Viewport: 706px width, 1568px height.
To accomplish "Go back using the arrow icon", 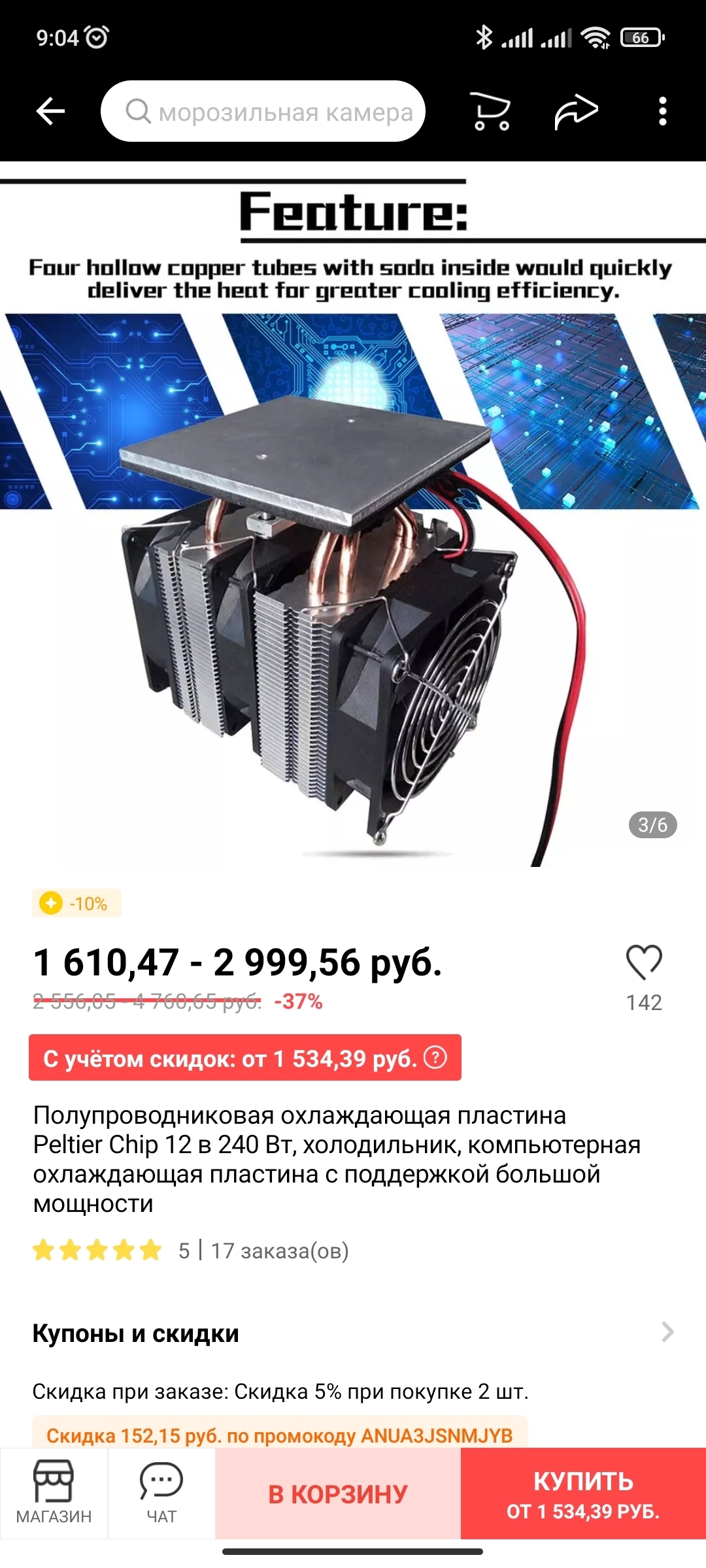I will point(50,111).
